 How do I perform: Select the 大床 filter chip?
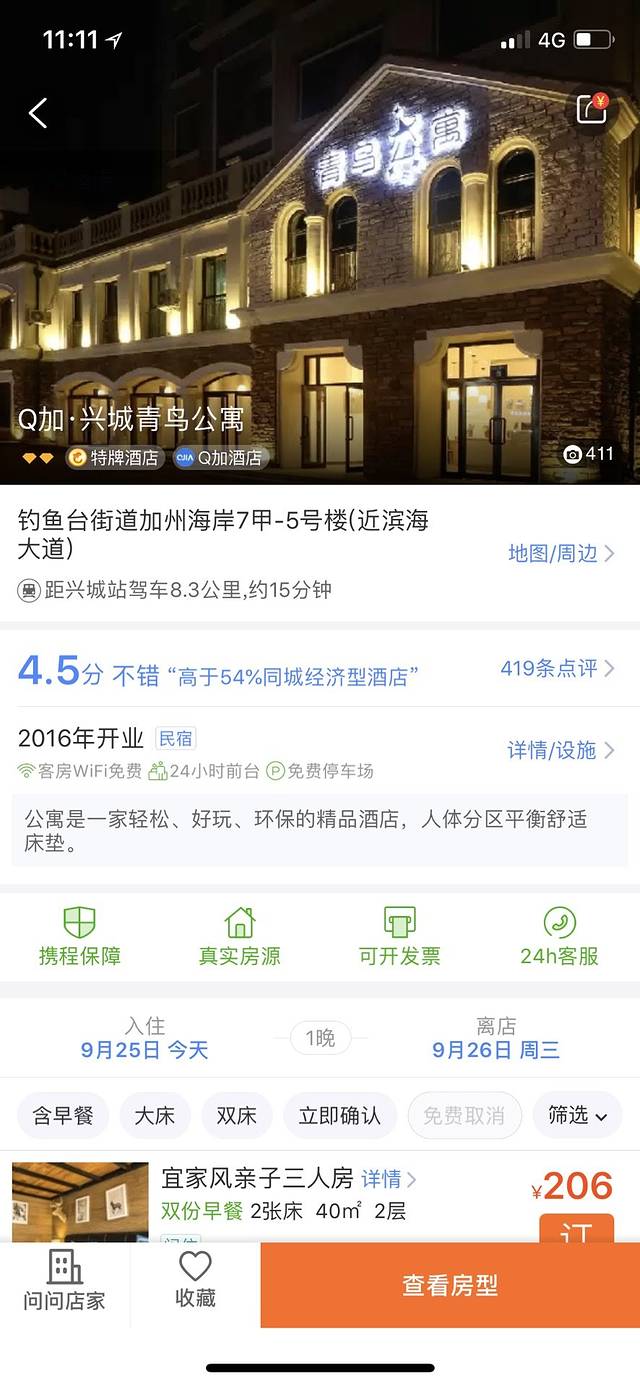(x=155, y=1115)
